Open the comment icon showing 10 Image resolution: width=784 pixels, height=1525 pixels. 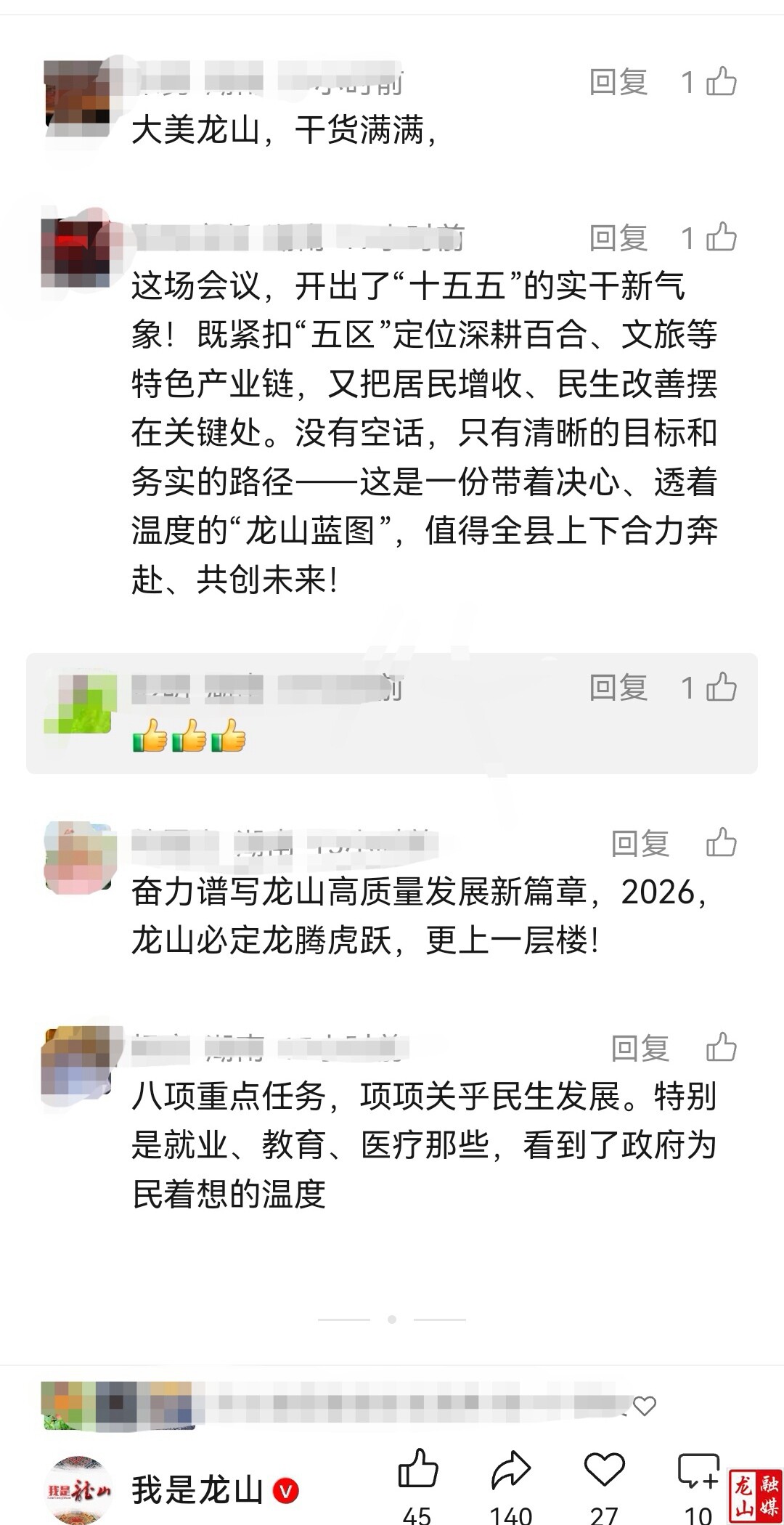[698, 1469]
